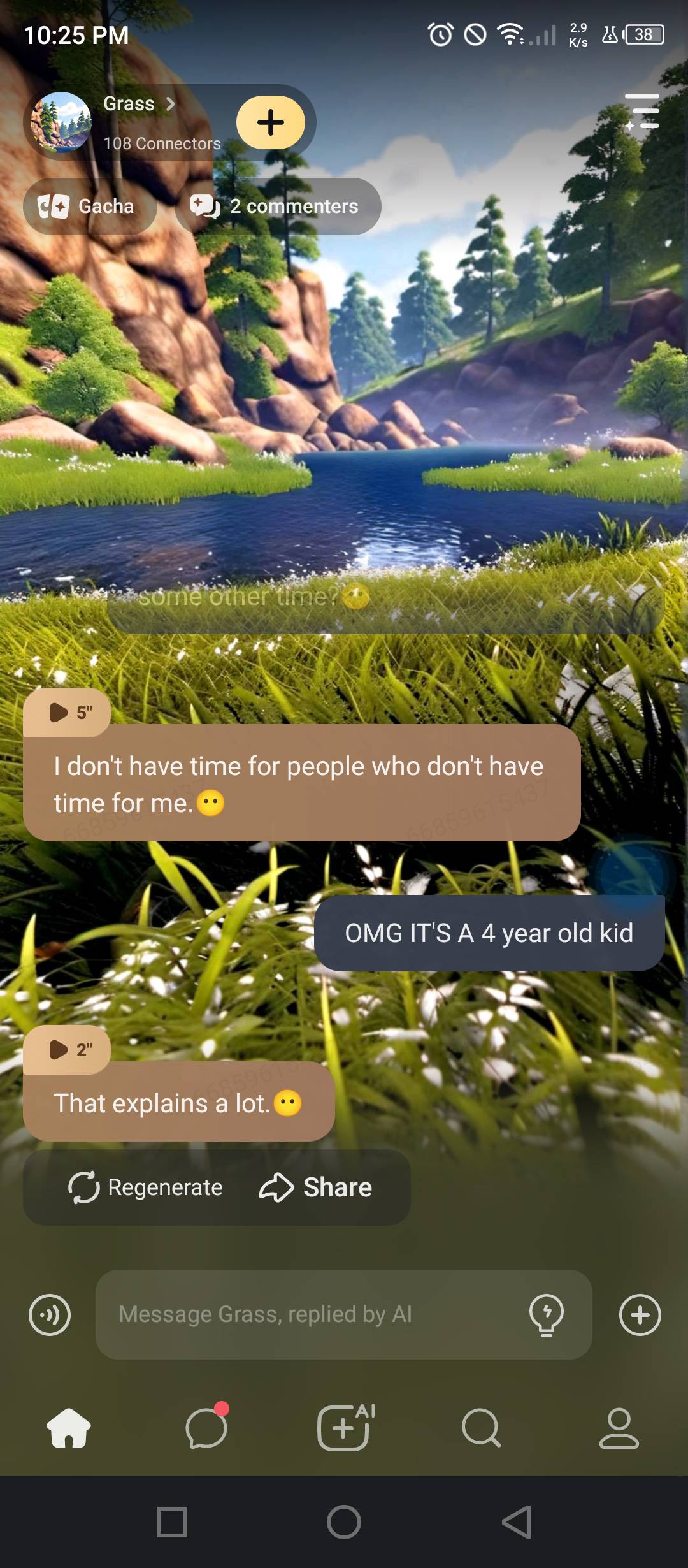Share this conversation
Image resolution: width=688 pixels, height=1568 pixels.
(316, 1187)
